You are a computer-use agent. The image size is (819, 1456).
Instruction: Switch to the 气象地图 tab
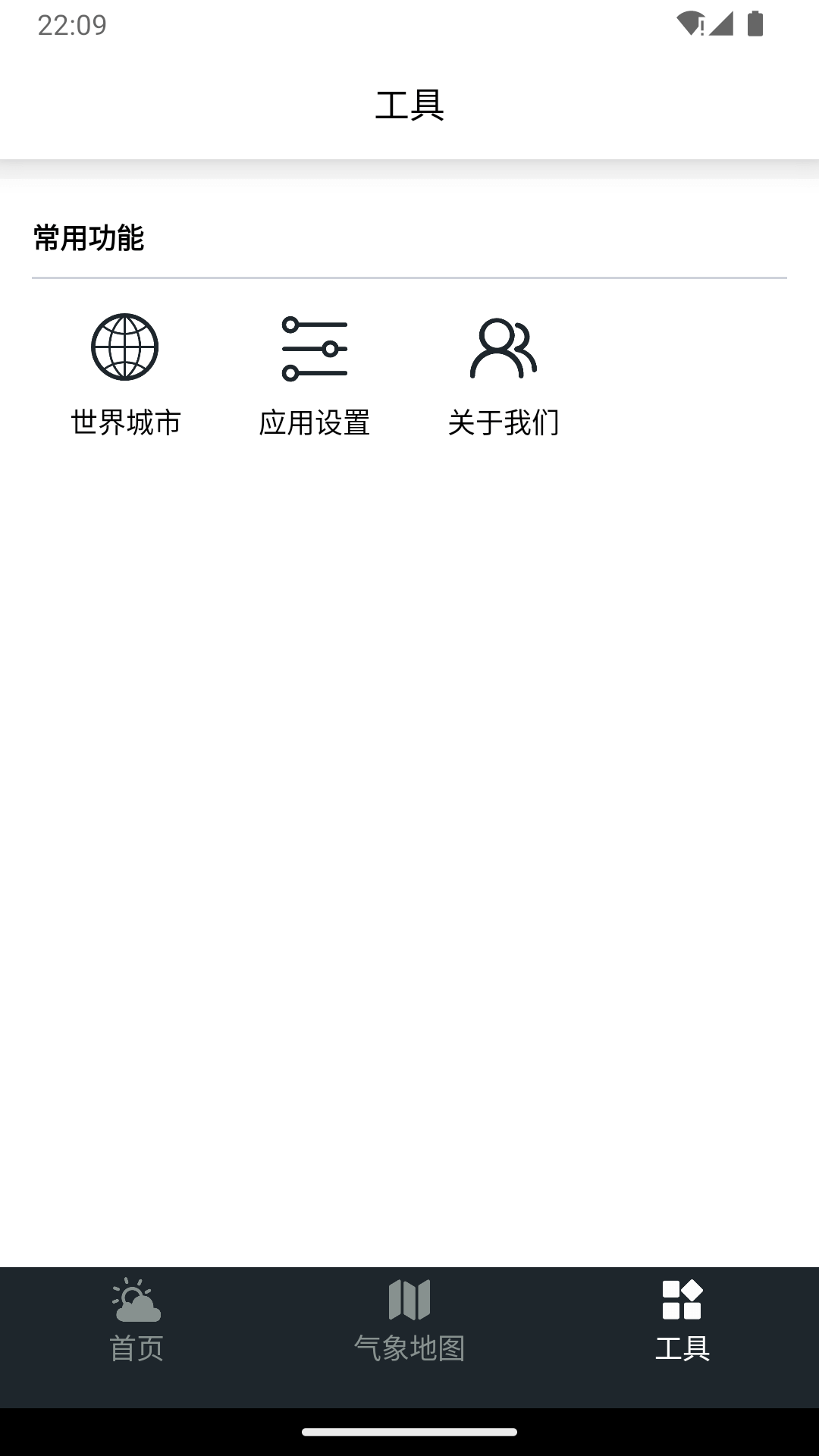pyautogui.click(x=409, y=1319)
